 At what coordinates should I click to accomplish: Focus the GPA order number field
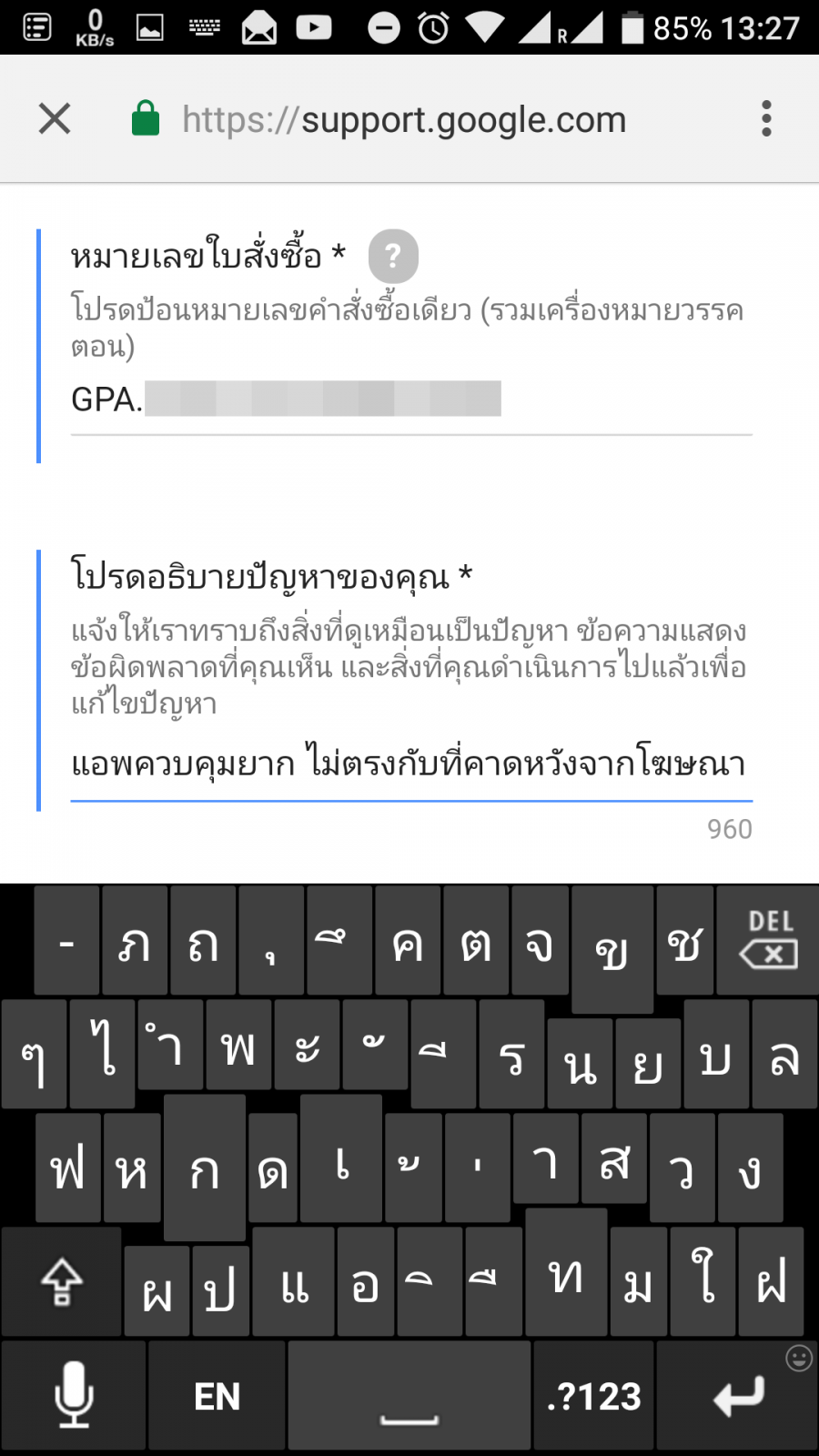pyautogui.click(x=409, y=400)
